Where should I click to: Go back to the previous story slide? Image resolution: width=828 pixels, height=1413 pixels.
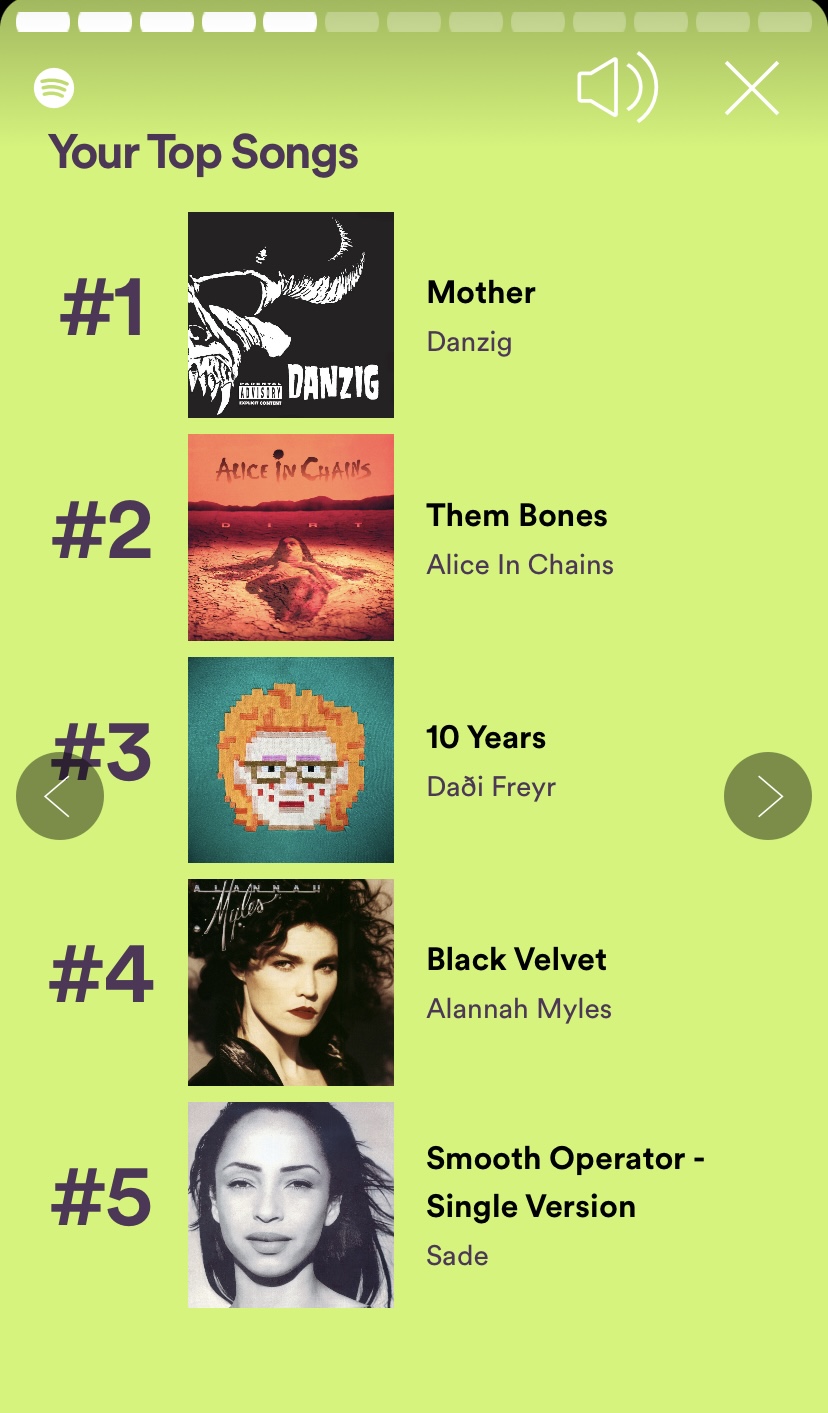[x=60, y=796]
